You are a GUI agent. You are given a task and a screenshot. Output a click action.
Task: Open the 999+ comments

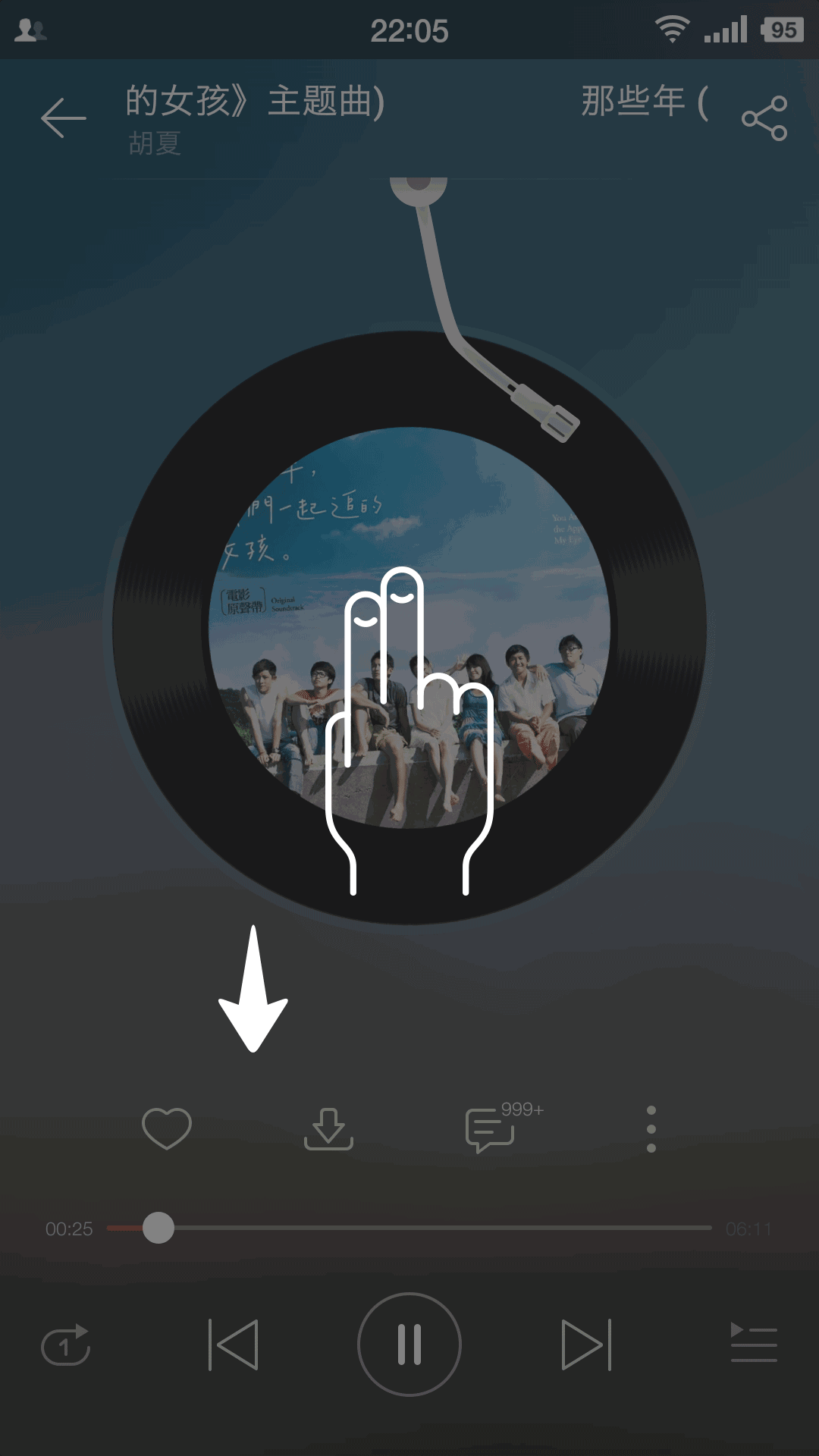[x=491, y=1129]
